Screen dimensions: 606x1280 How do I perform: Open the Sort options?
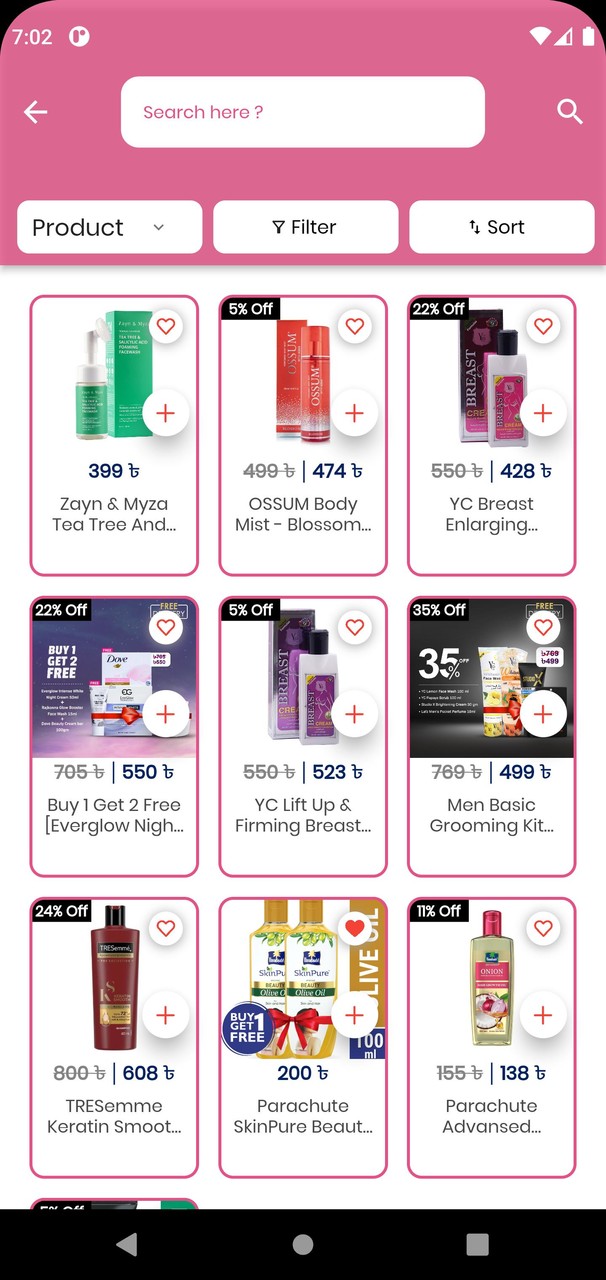tap(501, 227)
